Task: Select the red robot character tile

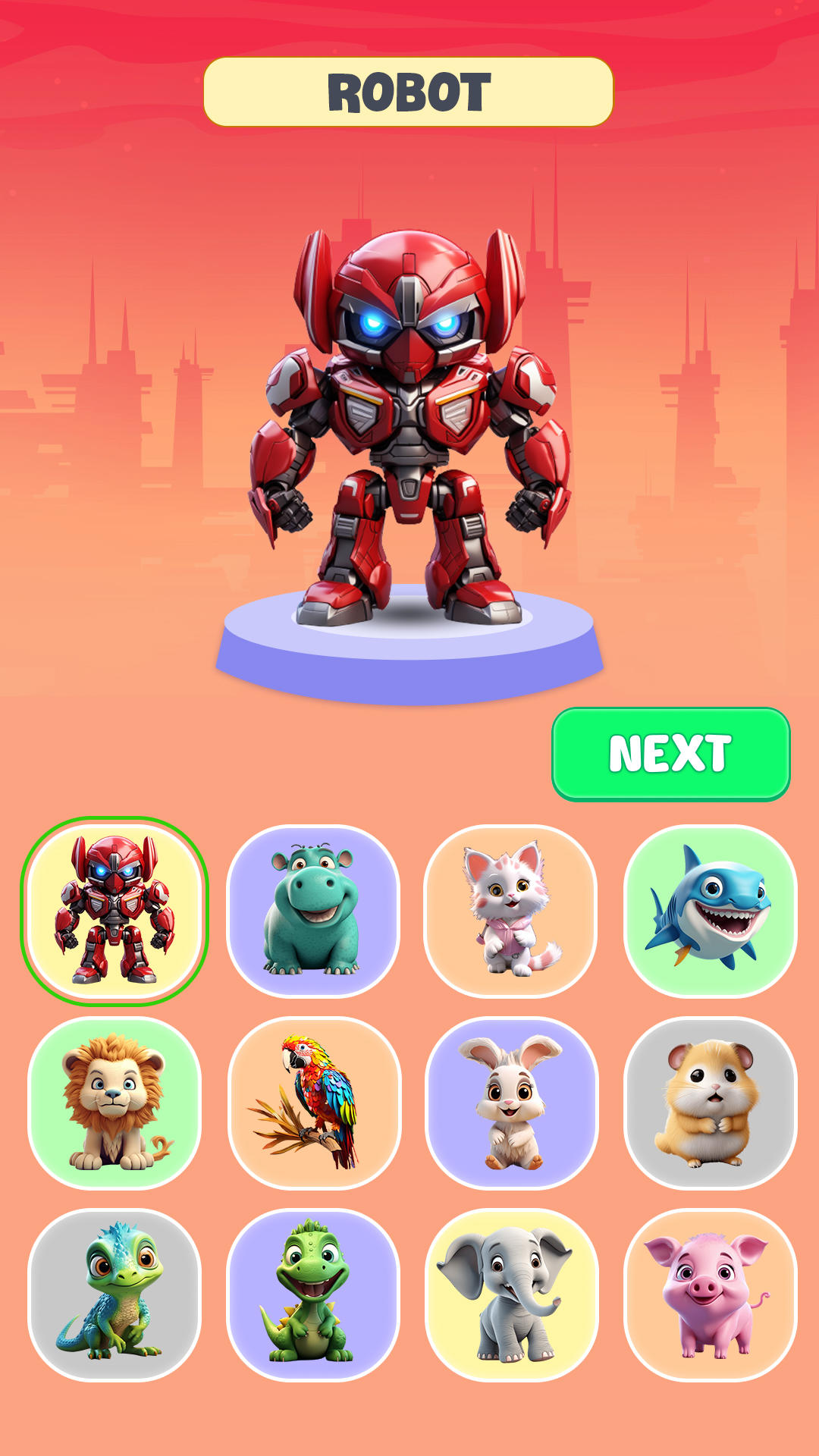Action: pos(115,911)
